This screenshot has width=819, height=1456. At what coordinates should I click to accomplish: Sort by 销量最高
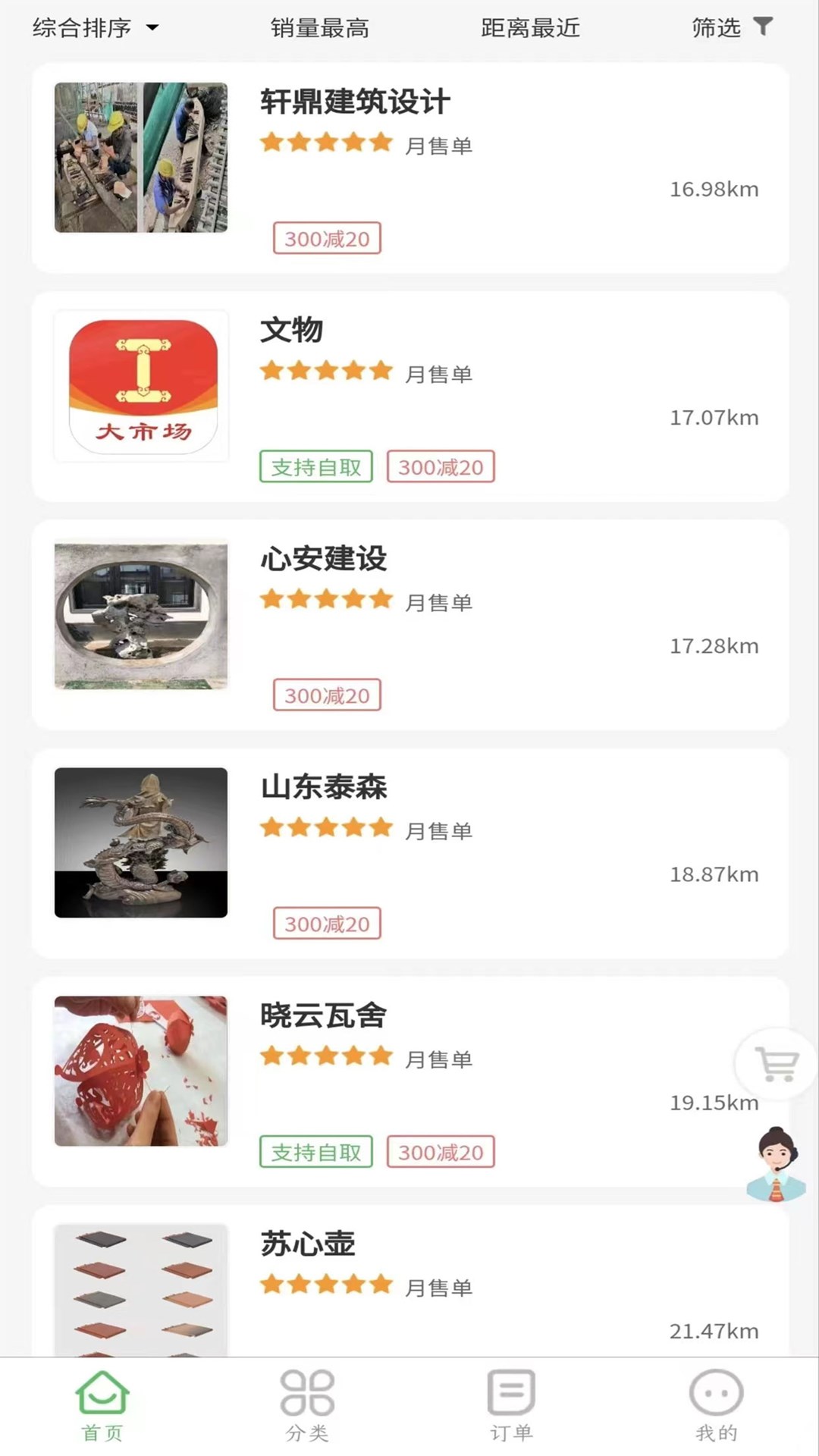point(320,28)
